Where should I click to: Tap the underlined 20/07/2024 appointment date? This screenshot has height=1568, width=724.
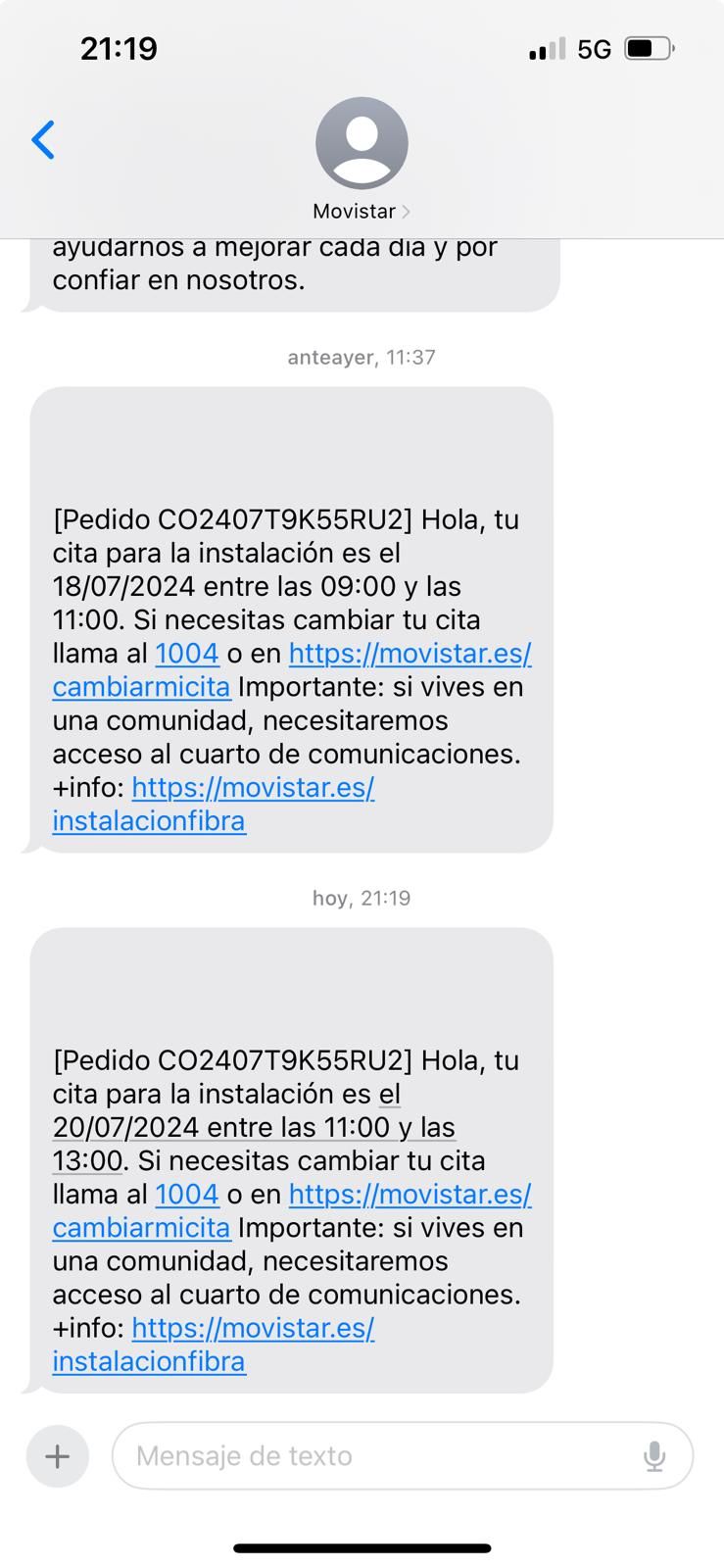pos(255,1128)
